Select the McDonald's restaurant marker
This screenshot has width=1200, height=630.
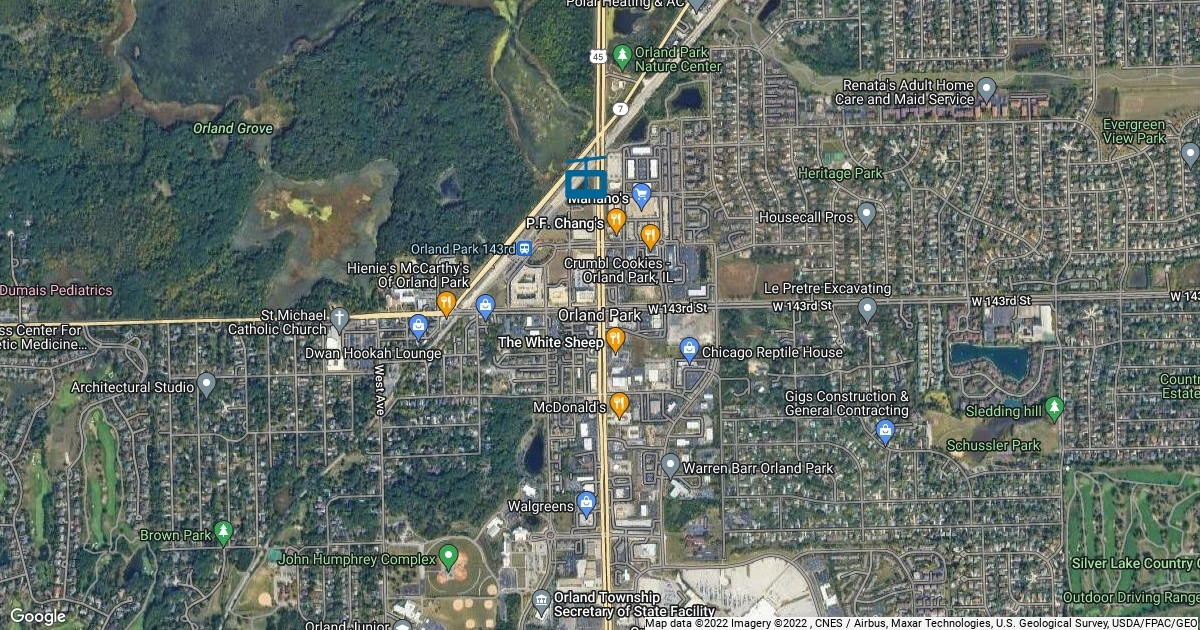619,404
